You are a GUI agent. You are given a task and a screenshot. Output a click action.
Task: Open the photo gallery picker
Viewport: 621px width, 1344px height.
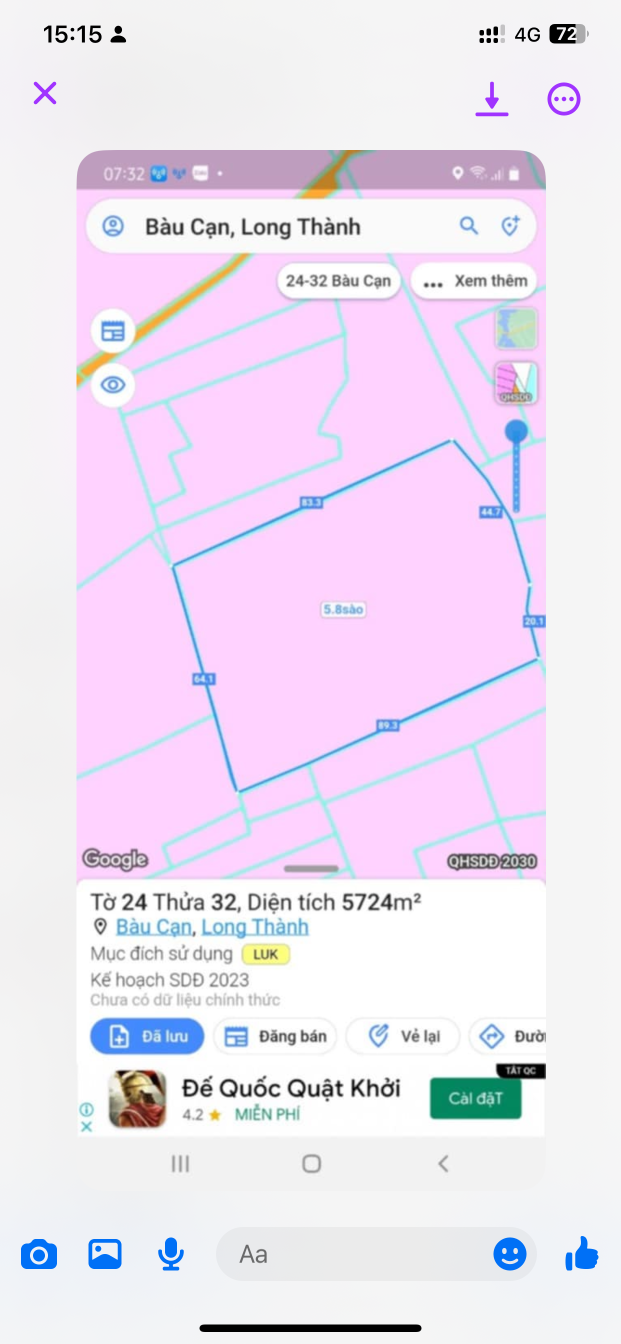click(105, 1254)
